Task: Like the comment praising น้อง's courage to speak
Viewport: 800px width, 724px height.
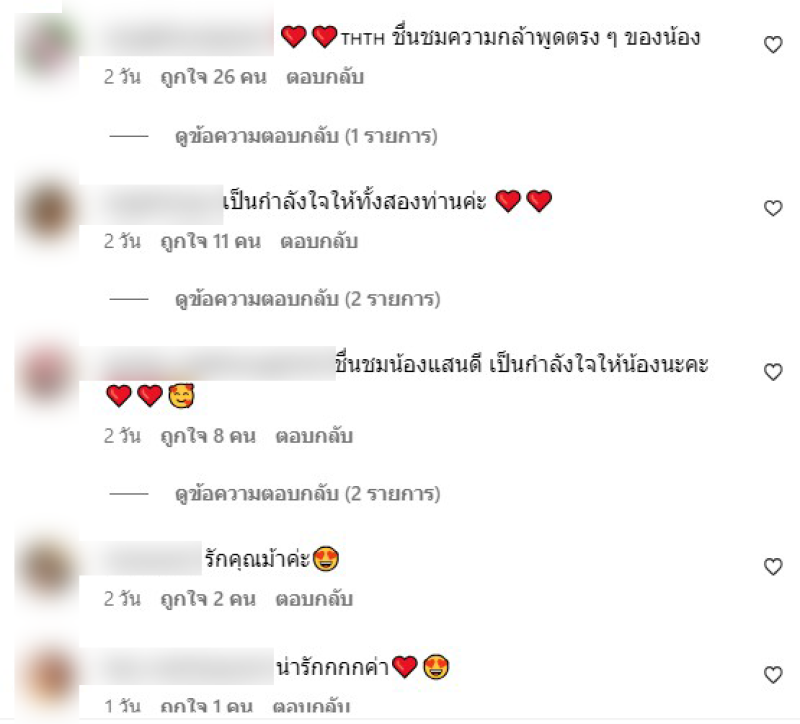Action: (772, 44)
